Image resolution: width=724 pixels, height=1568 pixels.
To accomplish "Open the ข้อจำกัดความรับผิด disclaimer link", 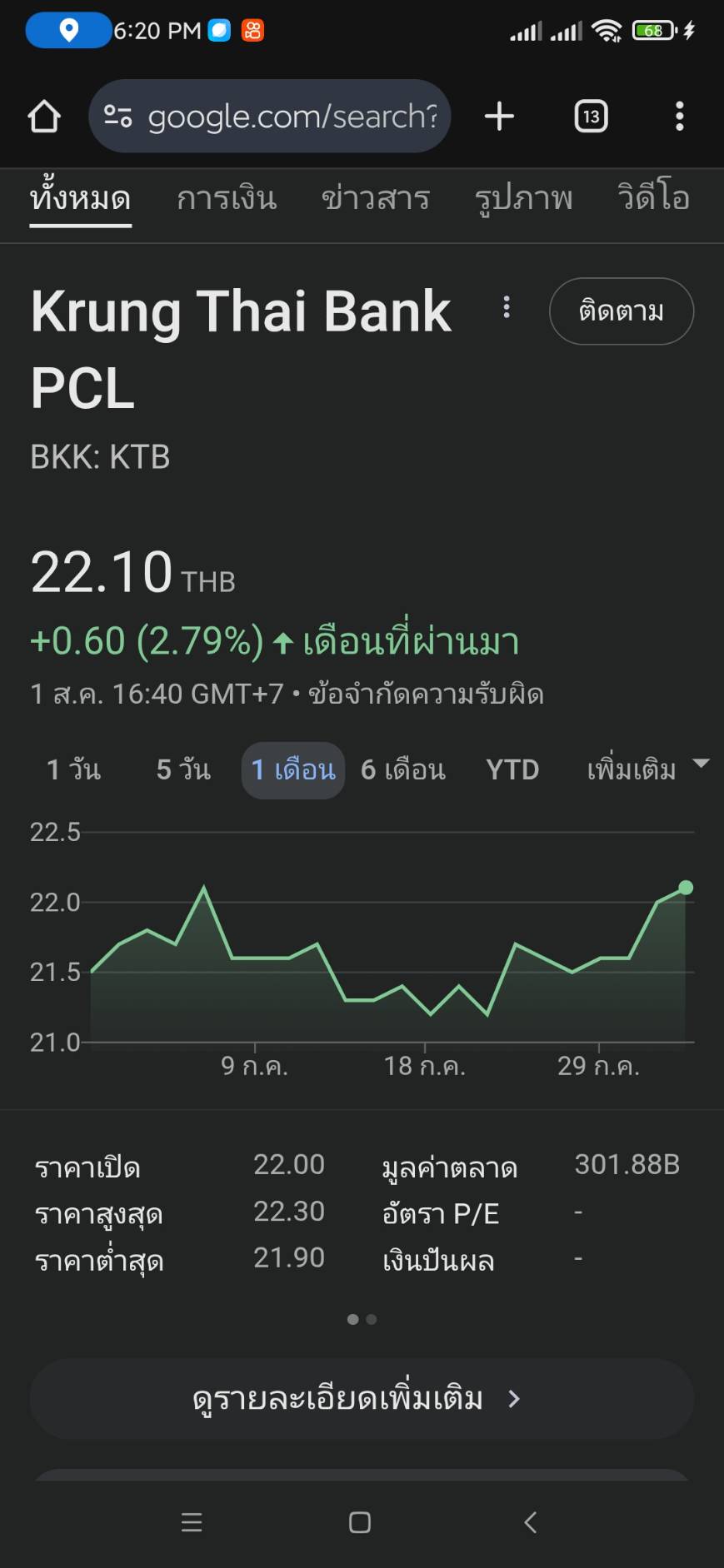I will click(426, 694).
